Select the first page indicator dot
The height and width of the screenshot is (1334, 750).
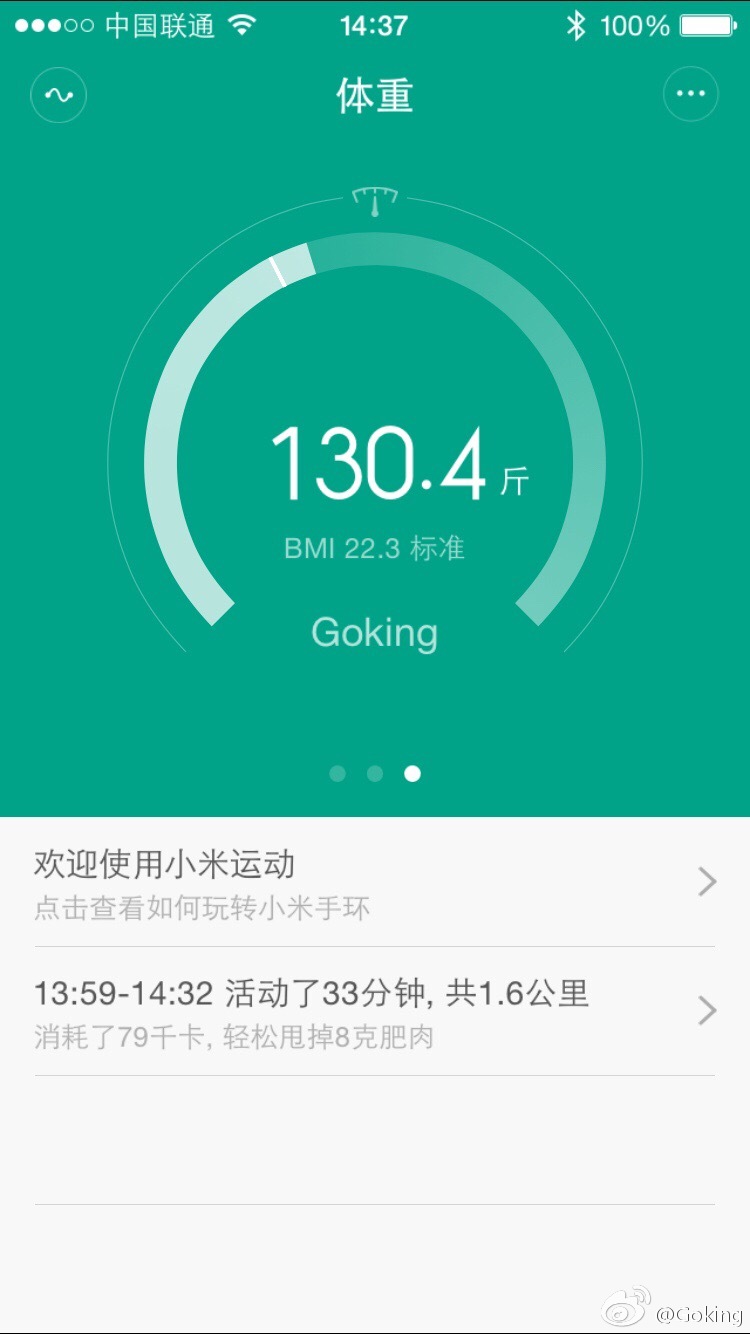[x=338, y=773]
